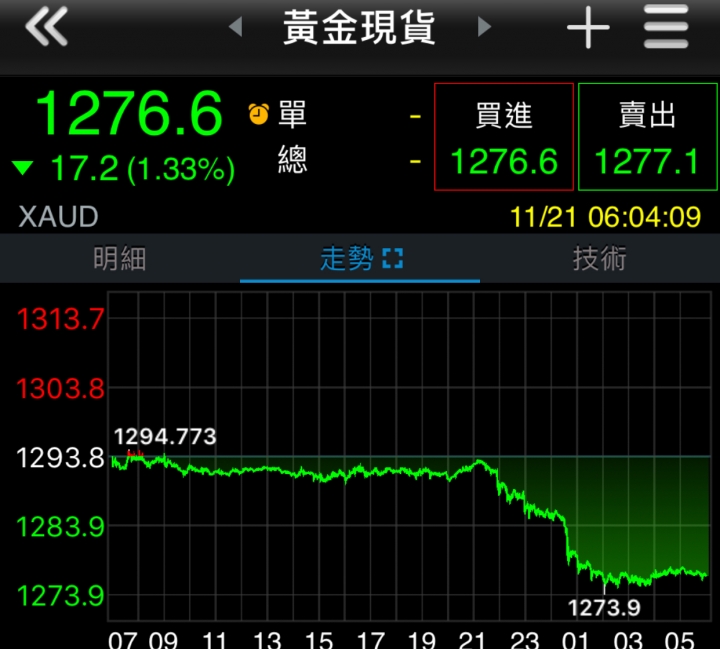Switch to the next instrument with right arrow

click(x=484, y=27)
